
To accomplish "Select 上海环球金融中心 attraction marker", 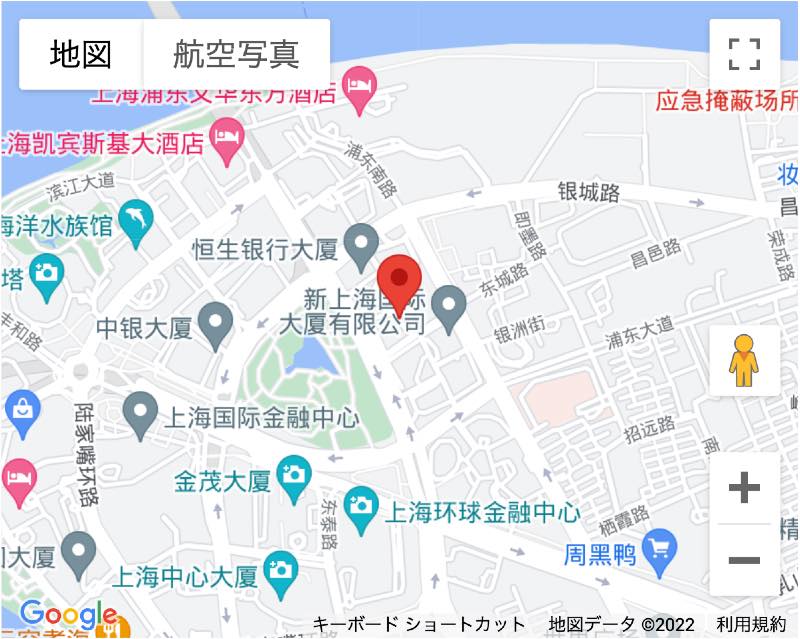I will (360, 505).
